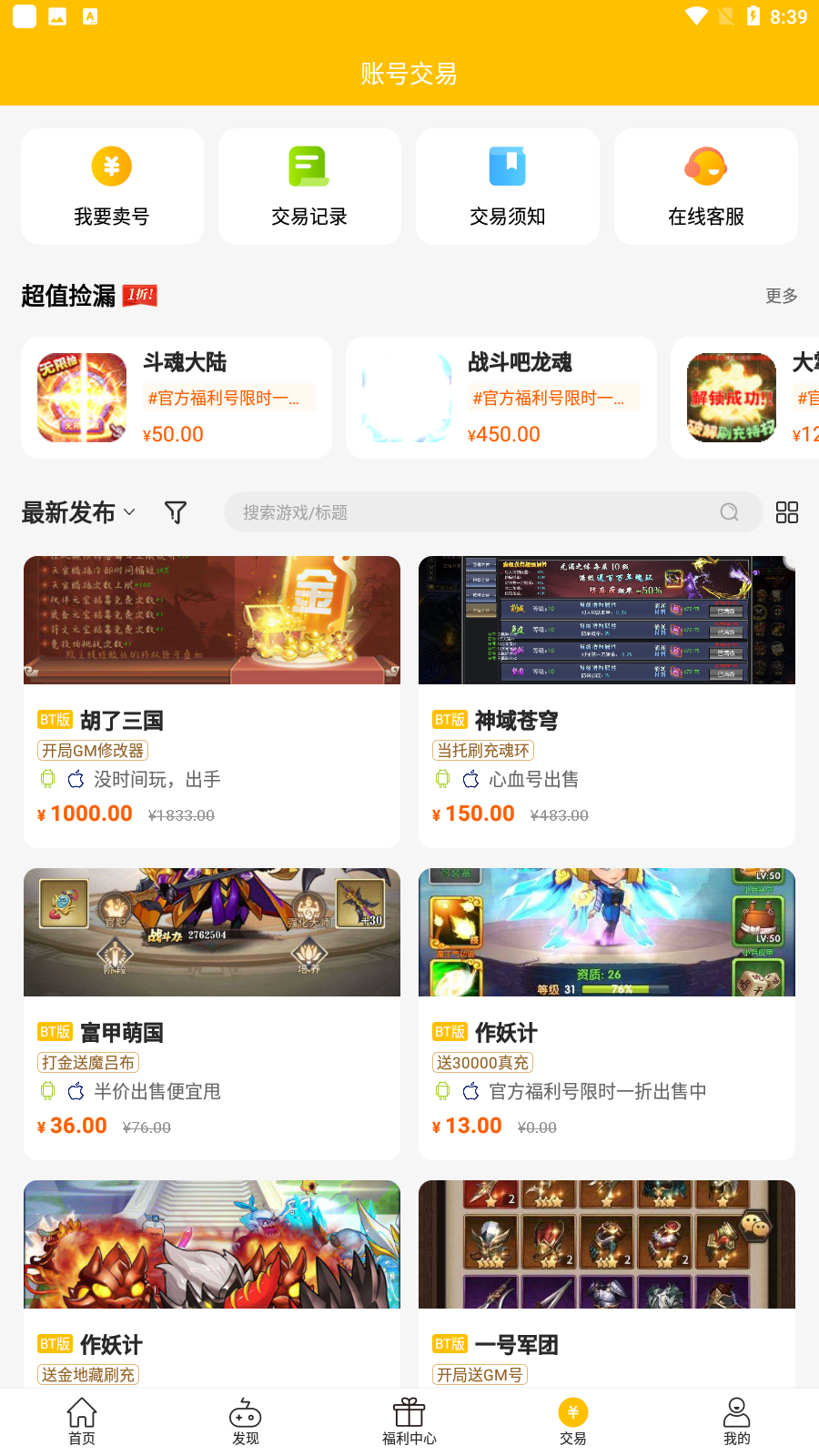Viewport: 819px width, 1456px height.
Task: Switch to the 发现 tab
Action: pyautogui.click(x=246, y=1421)
